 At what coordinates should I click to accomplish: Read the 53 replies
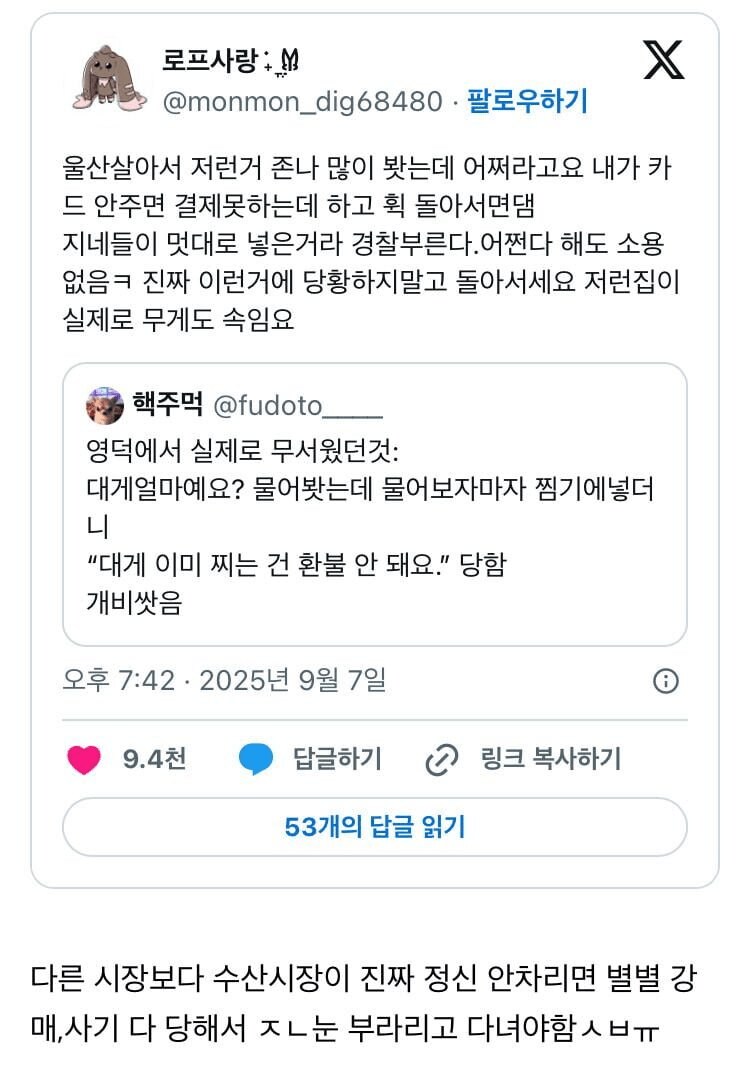click(374, 827)
